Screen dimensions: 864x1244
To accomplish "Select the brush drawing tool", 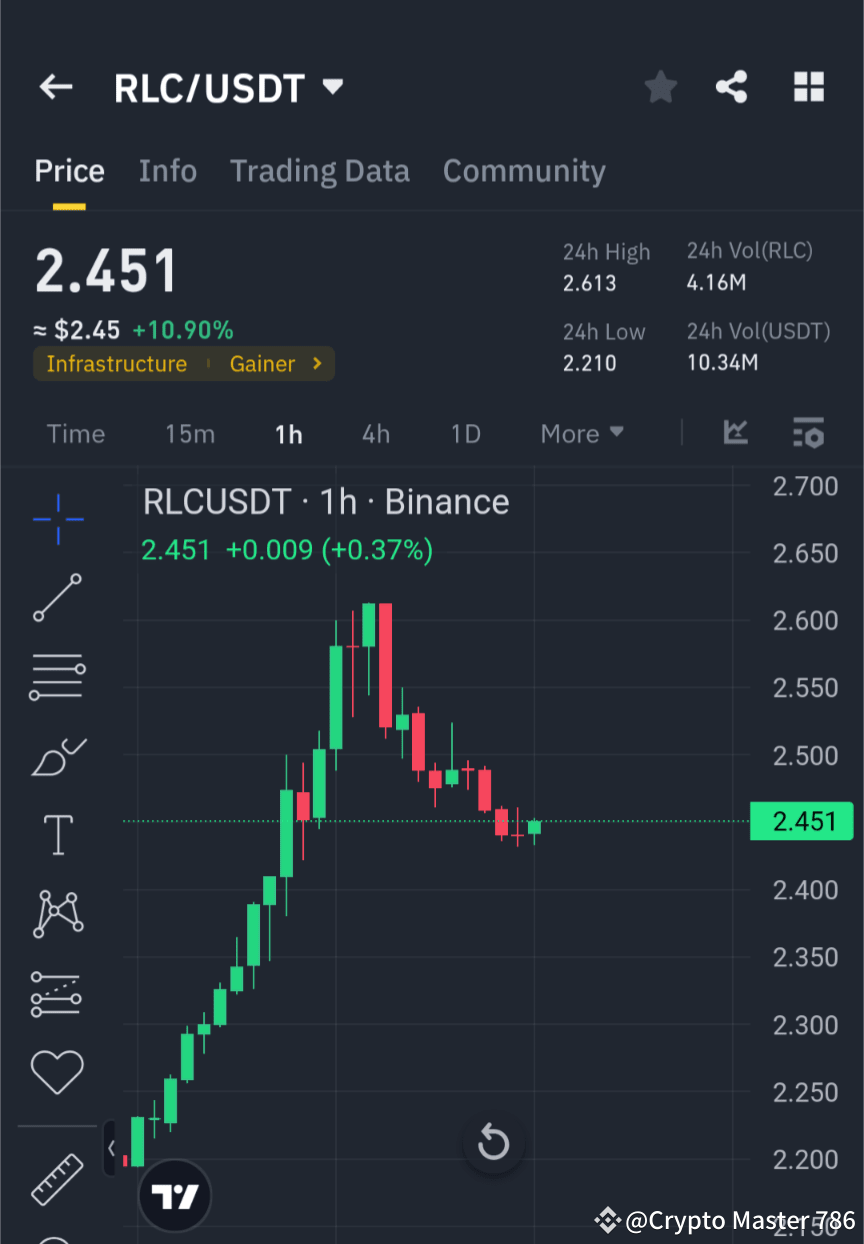I will point(57,757).
